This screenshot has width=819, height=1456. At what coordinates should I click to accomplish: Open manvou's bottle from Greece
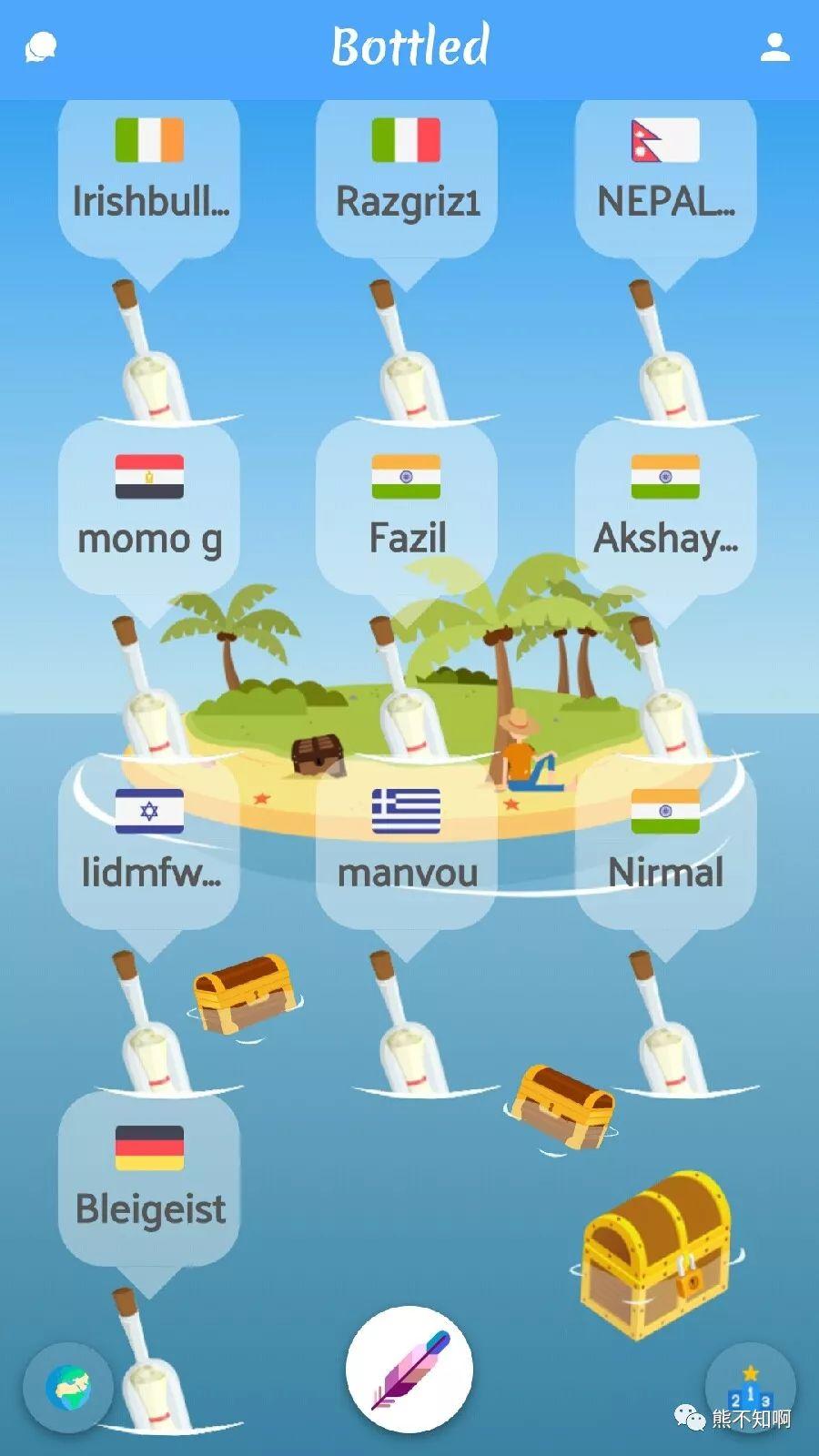407,851
